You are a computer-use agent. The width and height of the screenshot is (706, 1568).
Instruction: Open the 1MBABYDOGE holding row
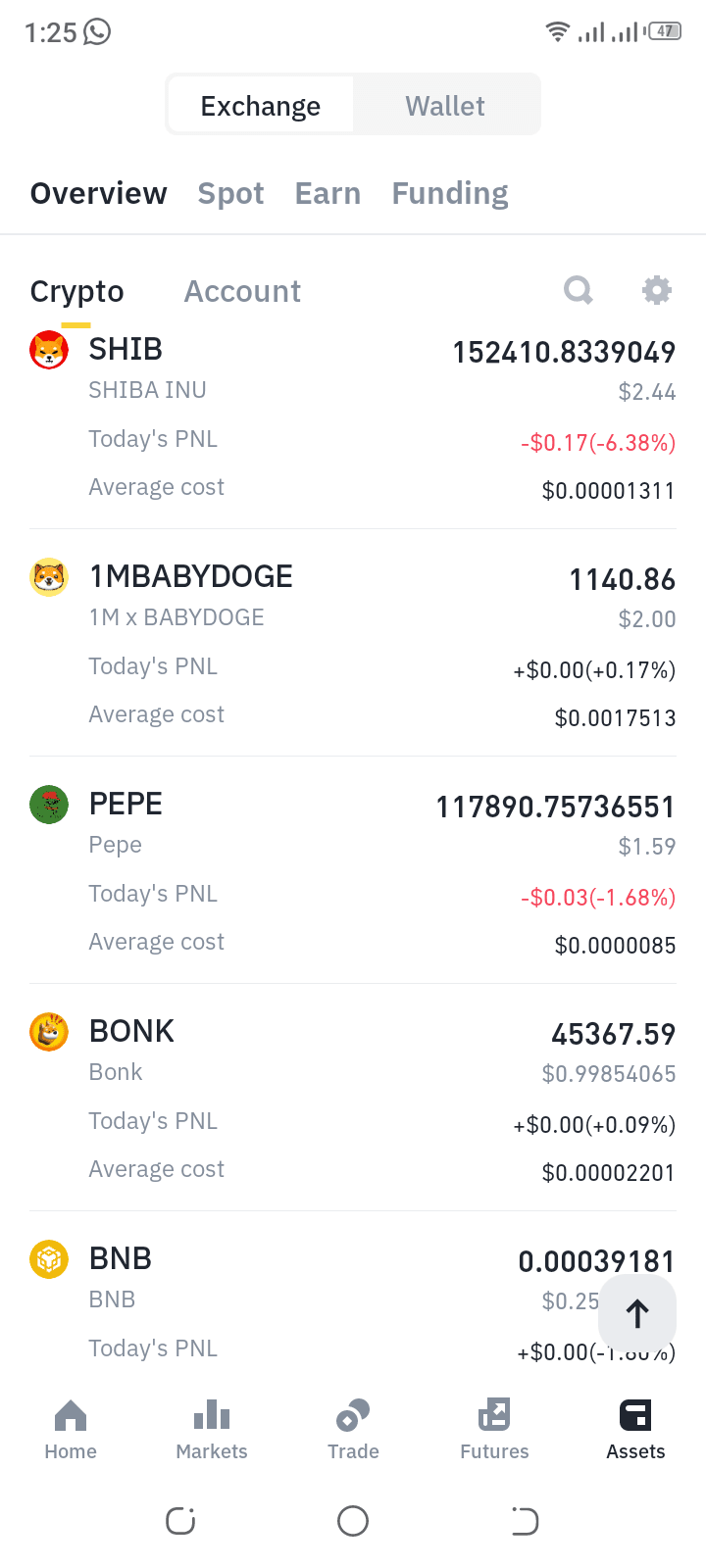coord(353,643)
